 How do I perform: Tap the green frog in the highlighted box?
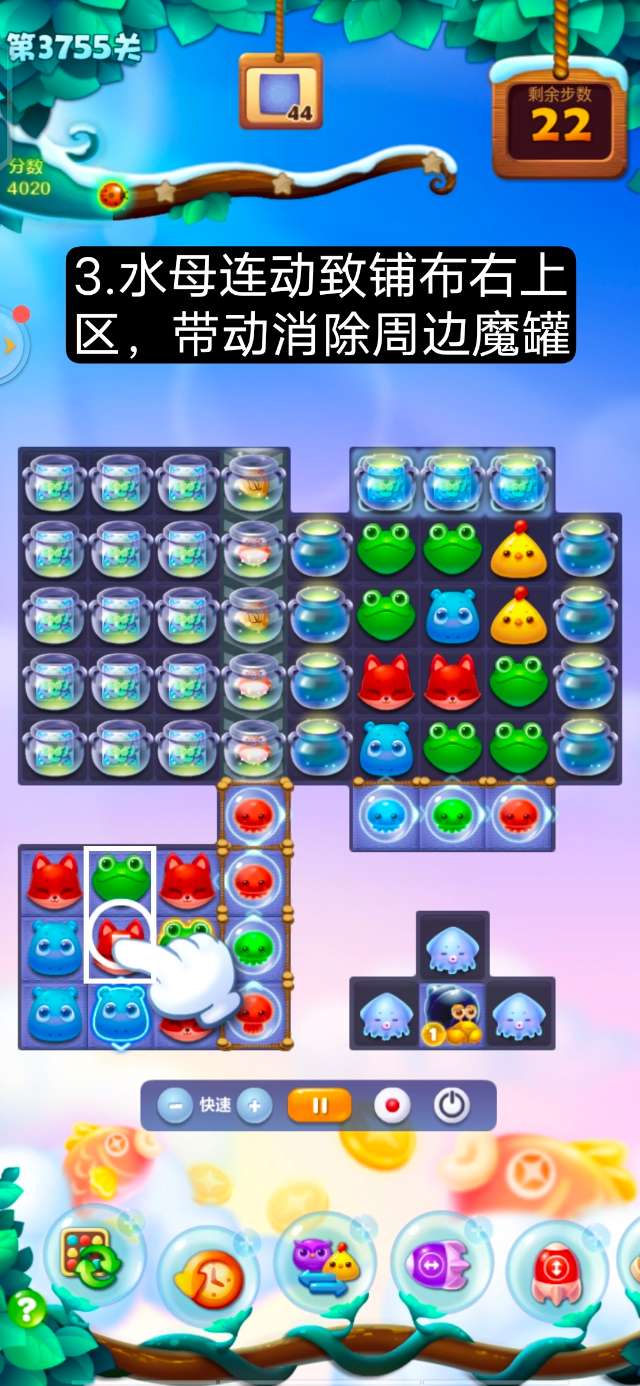tap(120, 877)
